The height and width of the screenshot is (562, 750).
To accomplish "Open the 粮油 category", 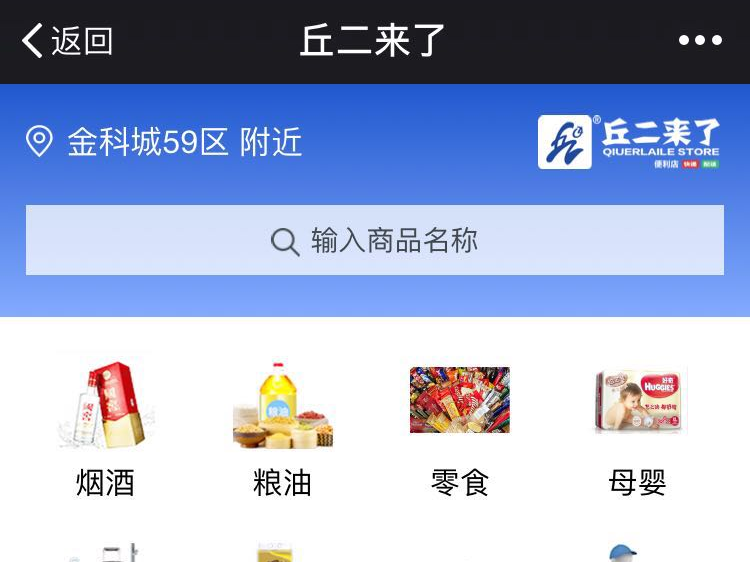I will (x=283, y=425).
